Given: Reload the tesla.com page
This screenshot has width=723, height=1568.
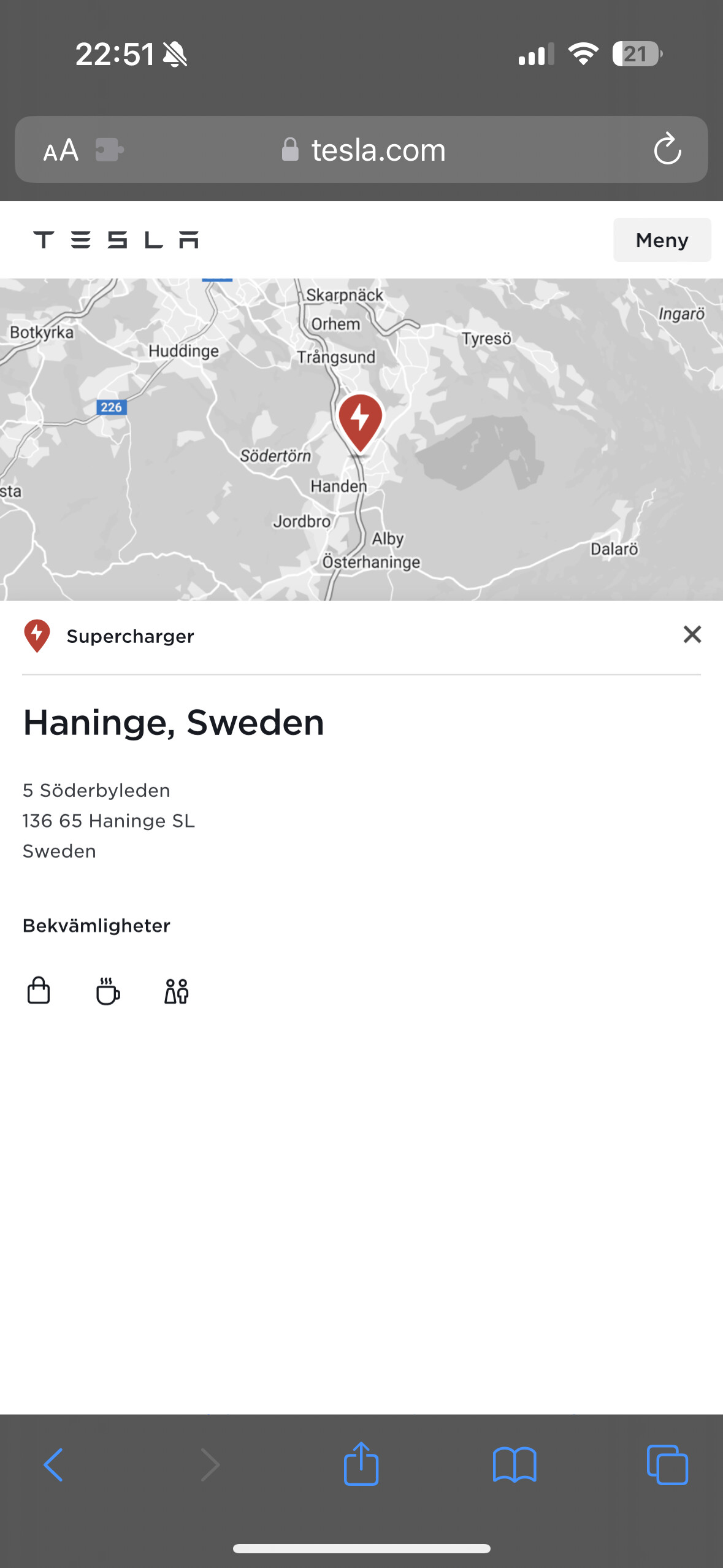Looking at the screenshot, I should pos(667,149).
